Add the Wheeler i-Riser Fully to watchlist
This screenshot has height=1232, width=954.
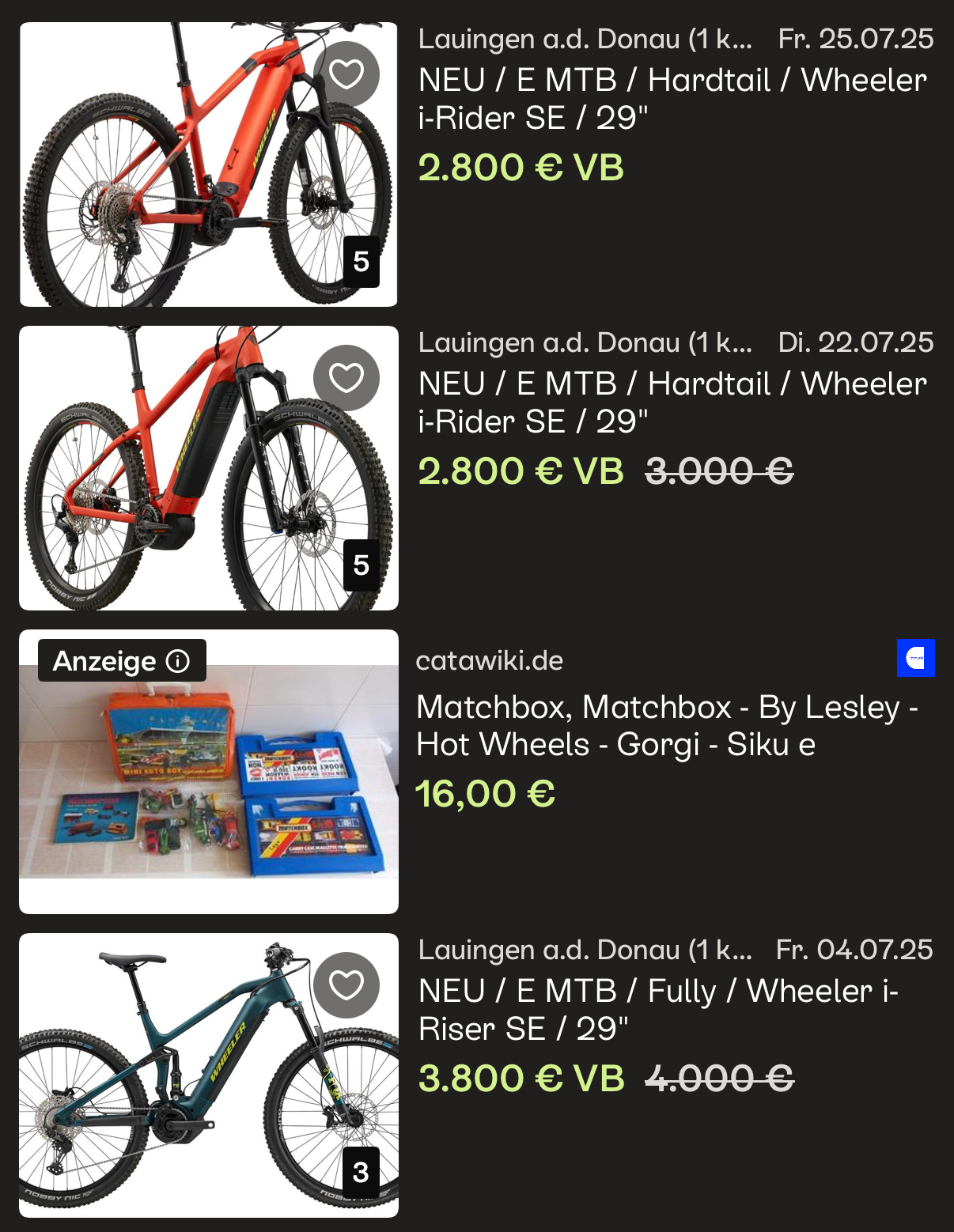pyautogui.click(x=346, y=985)
